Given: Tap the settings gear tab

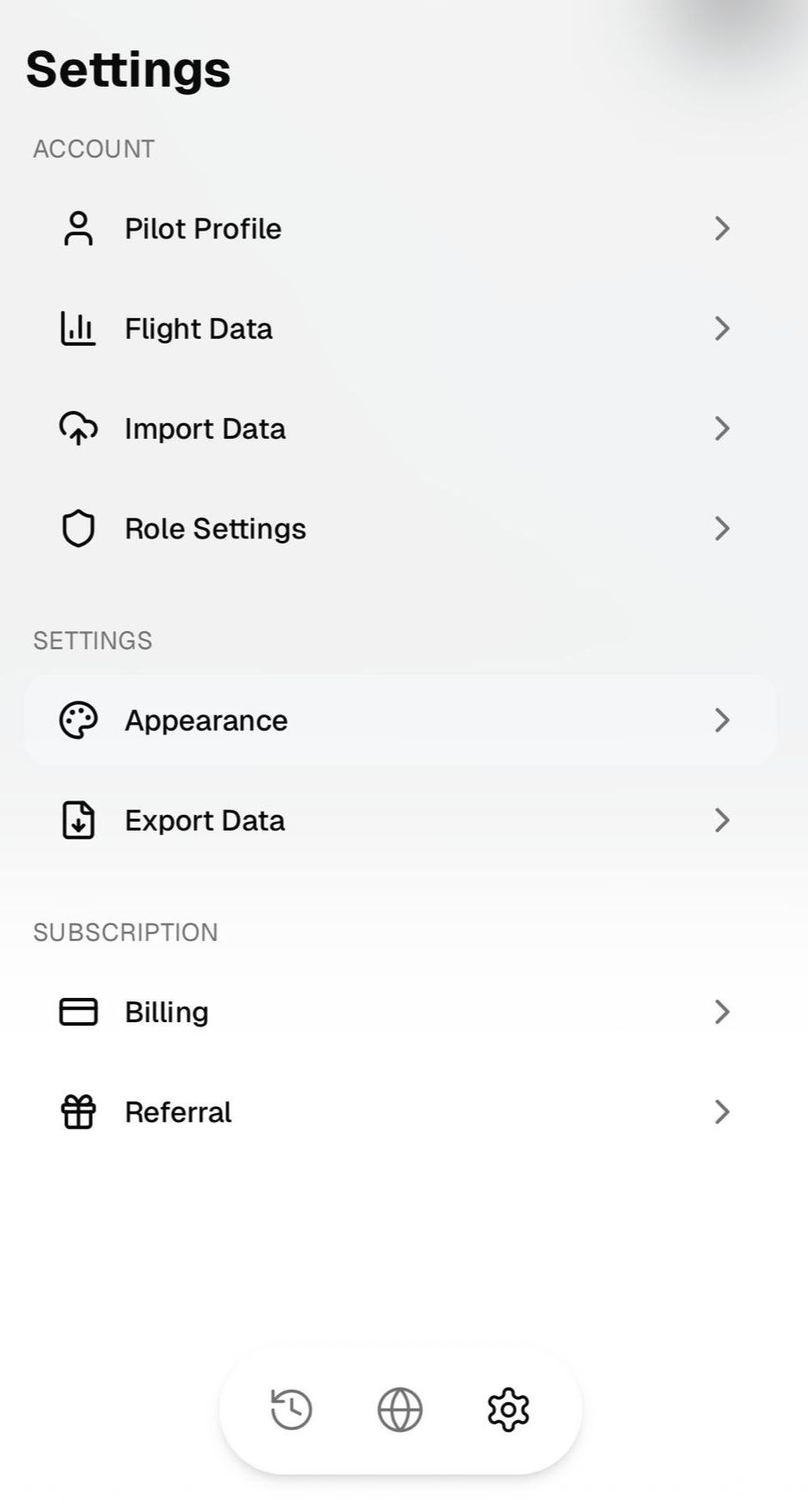Looking at the screenshot, I should (508, 1409).
